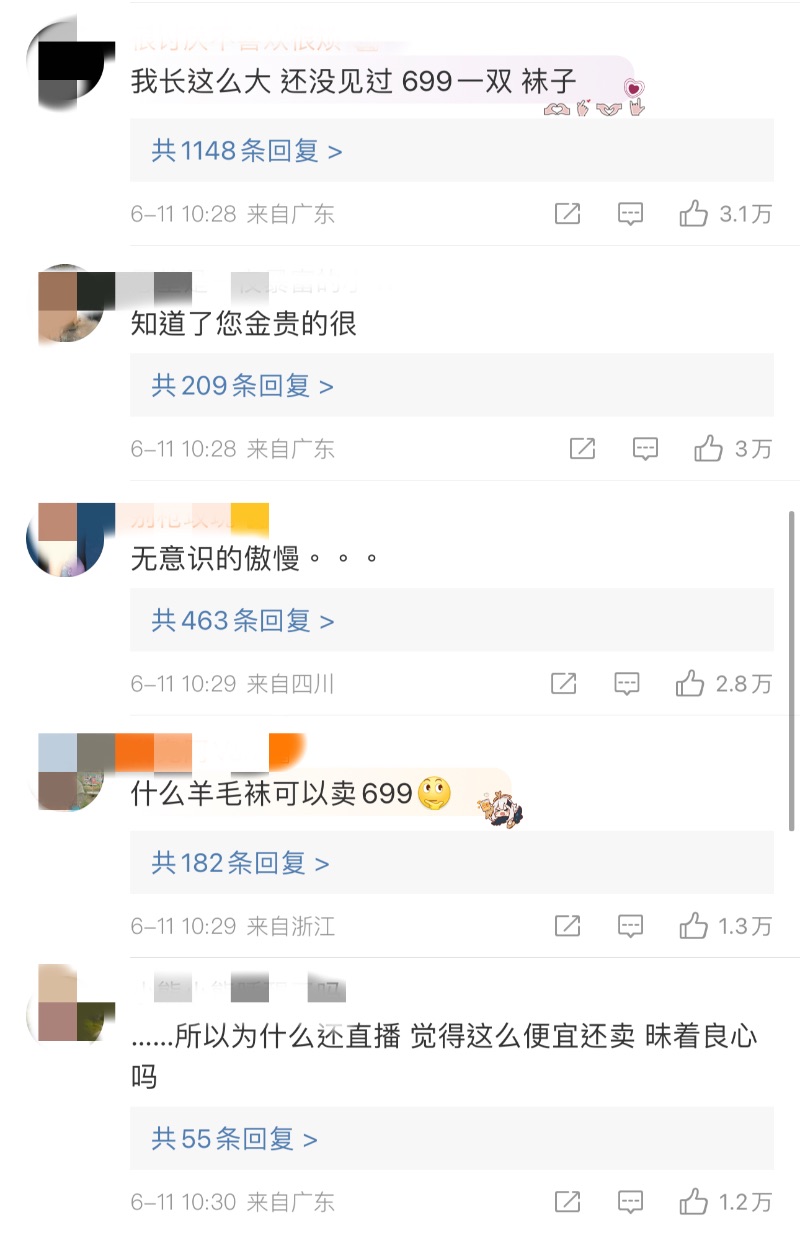
Task: Expand the 共1148条回复 replies
Action: pyautogui.click(x=247, y=151)
